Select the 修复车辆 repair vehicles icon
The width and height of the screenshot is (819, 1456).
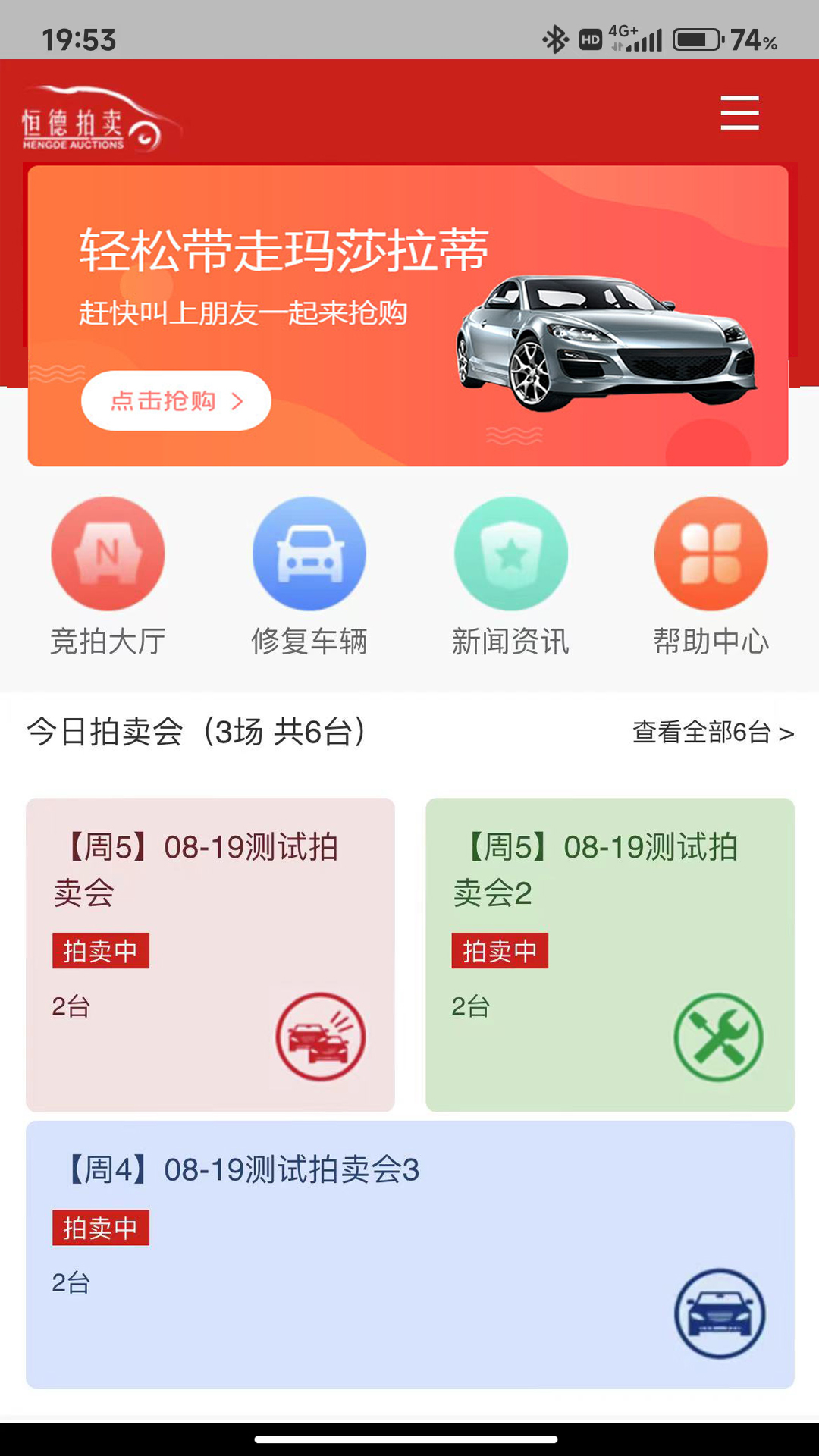(x=309, y=554)
